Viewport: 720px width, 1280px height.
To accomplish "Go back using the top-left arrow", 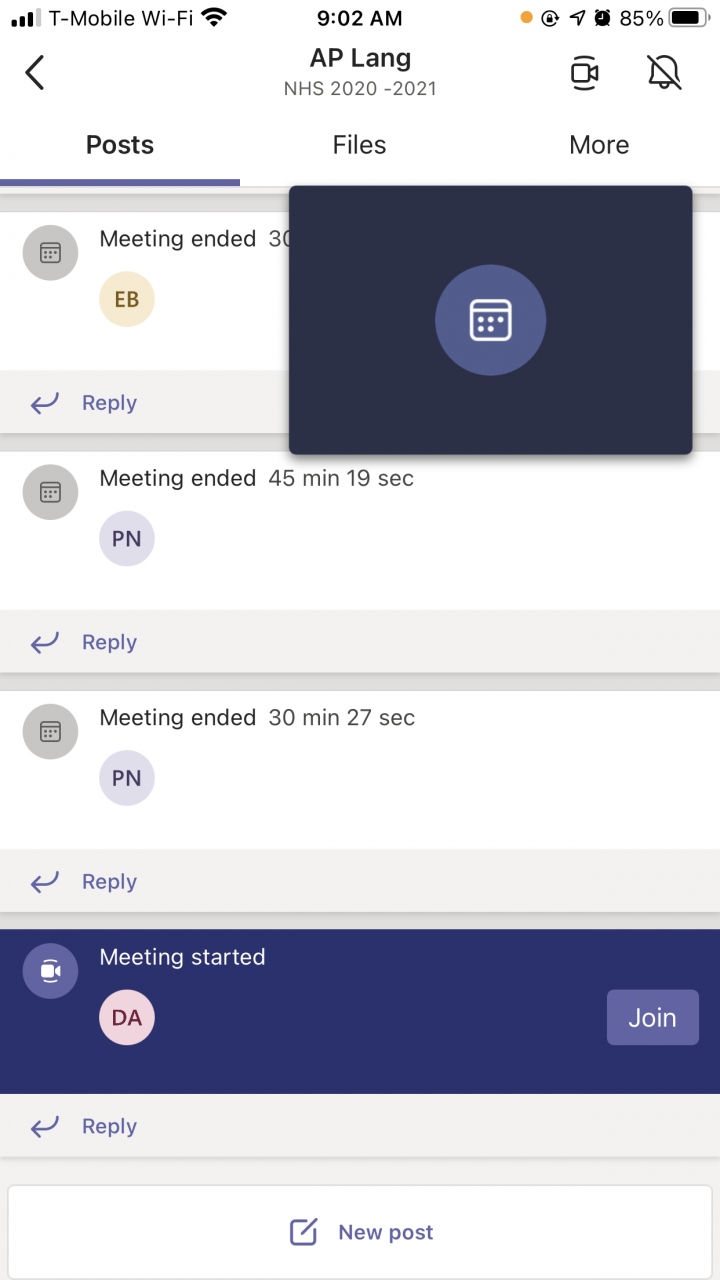I will 35,73.
